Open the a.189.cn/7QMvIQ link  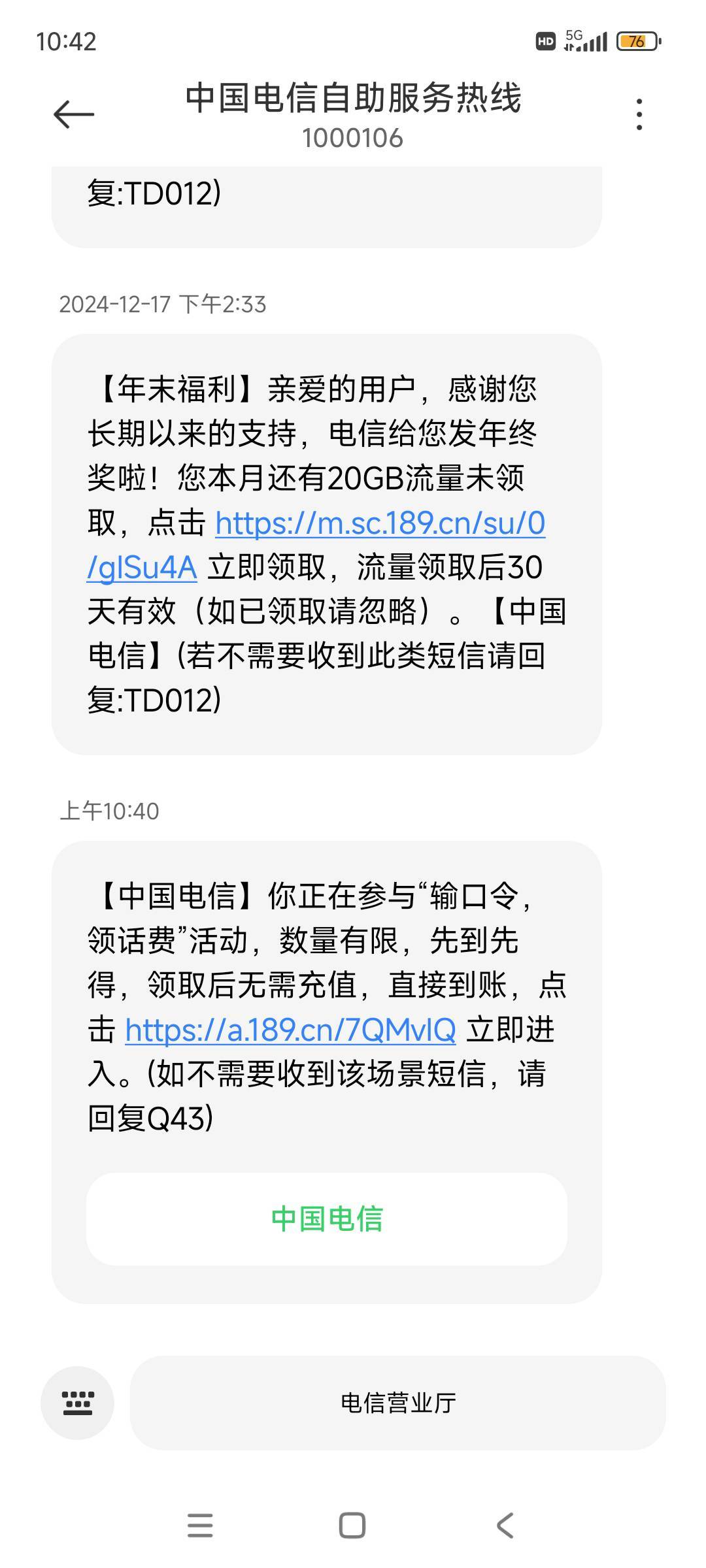pos(290,1030)
